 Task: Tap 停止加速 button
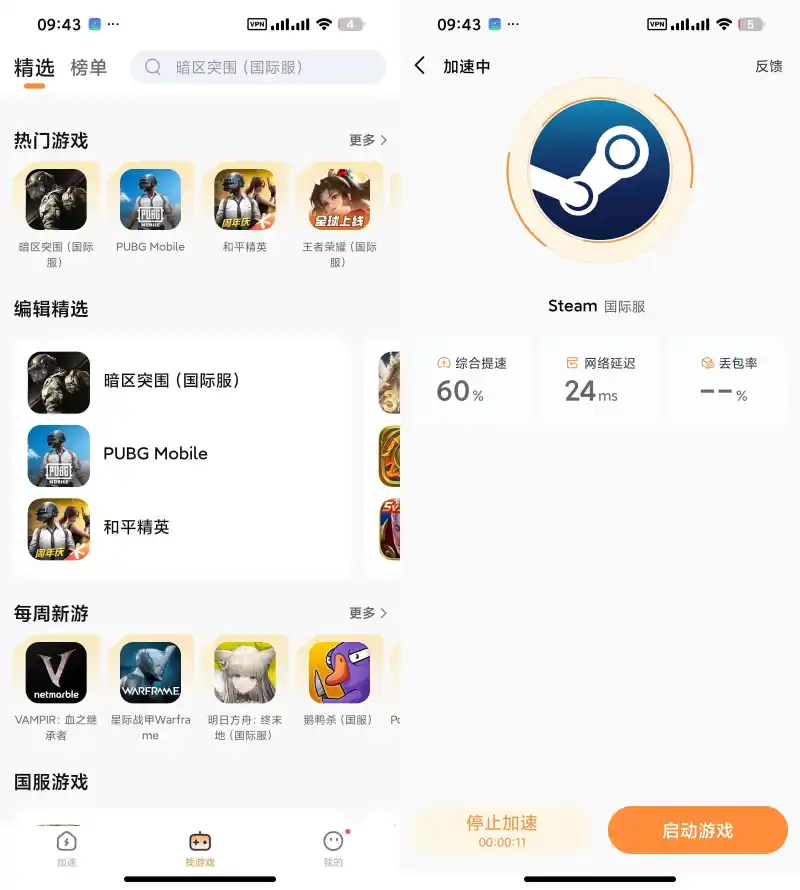pos(502,830)
